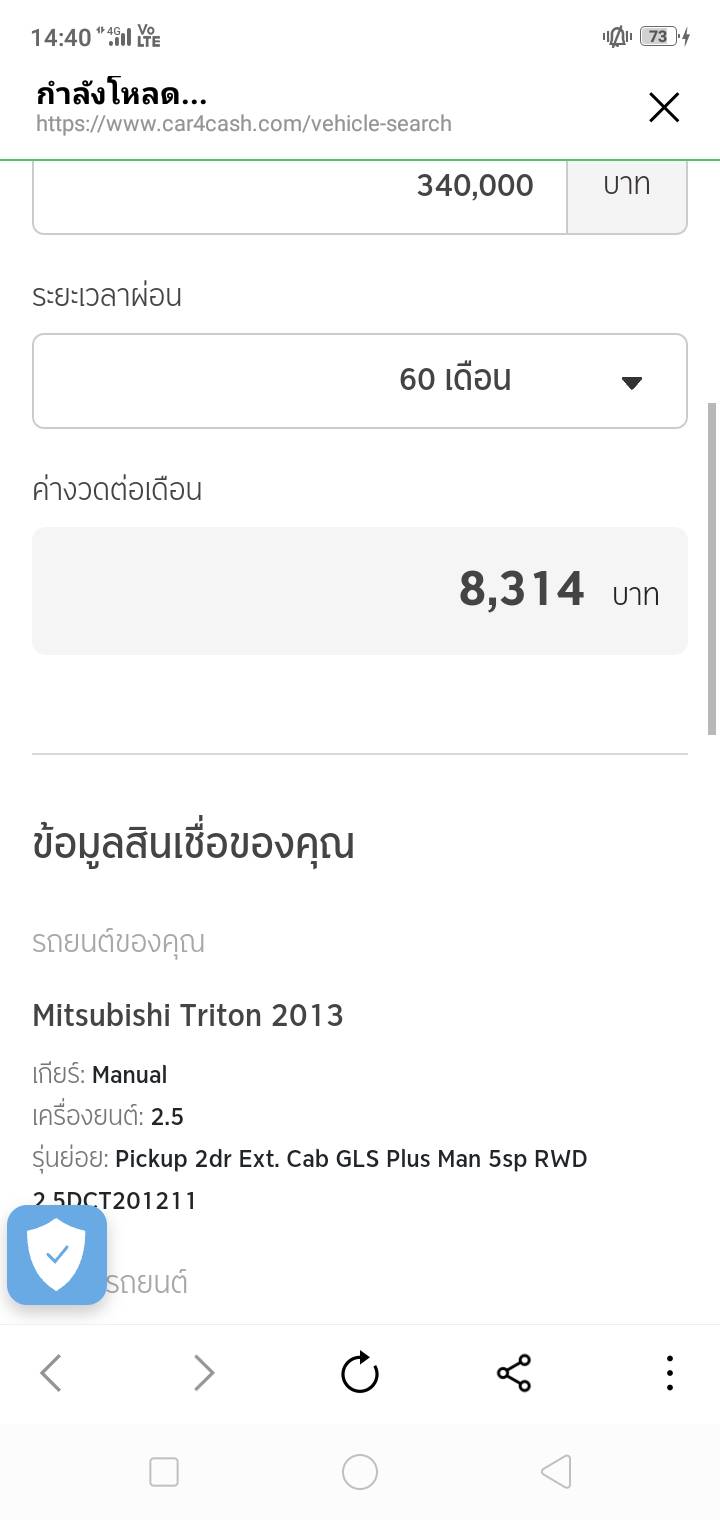Open recent apps from the navigation bar

coord(164,1472)
